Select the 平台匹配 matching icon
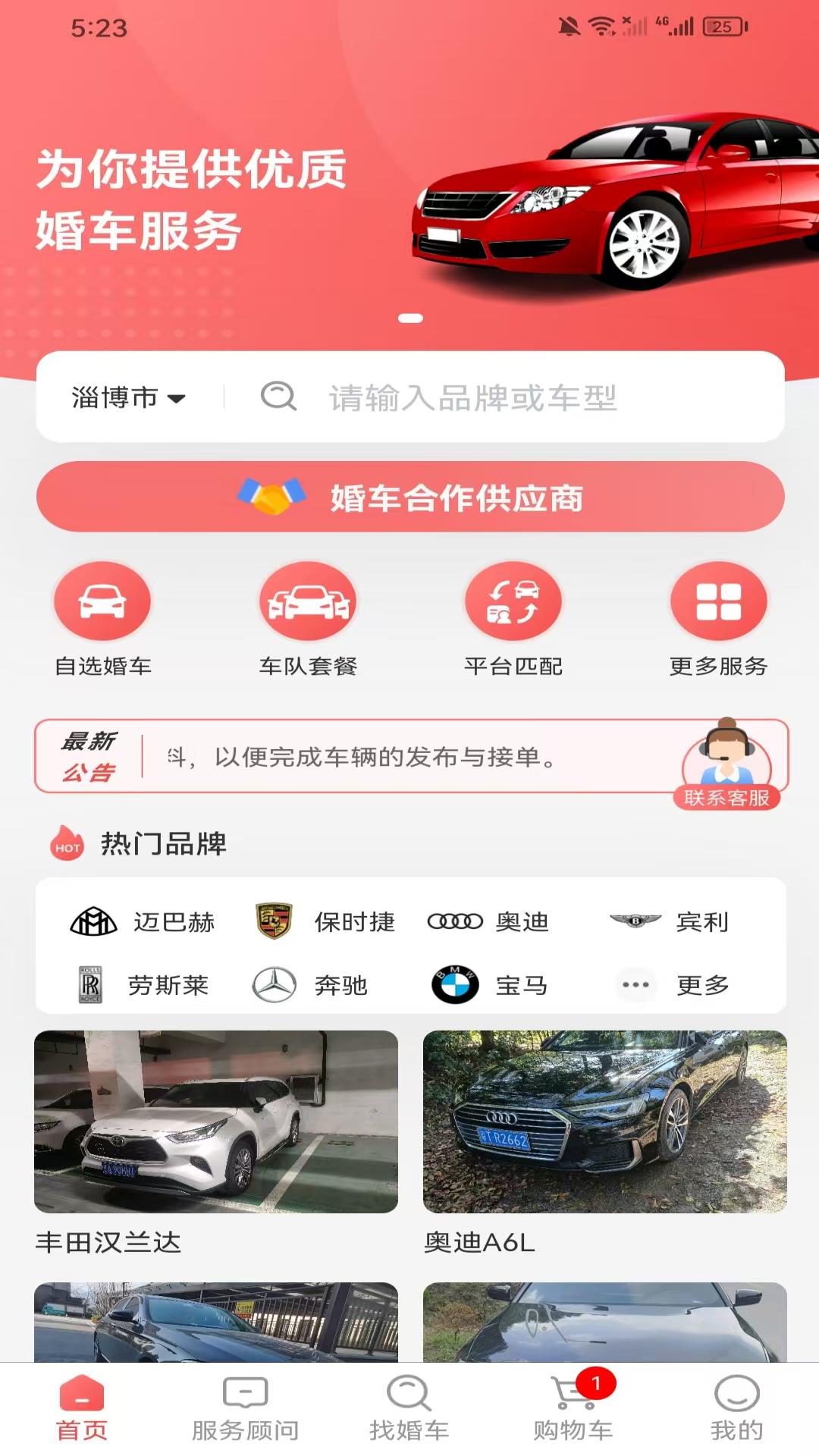 click(x=513, y=601)
